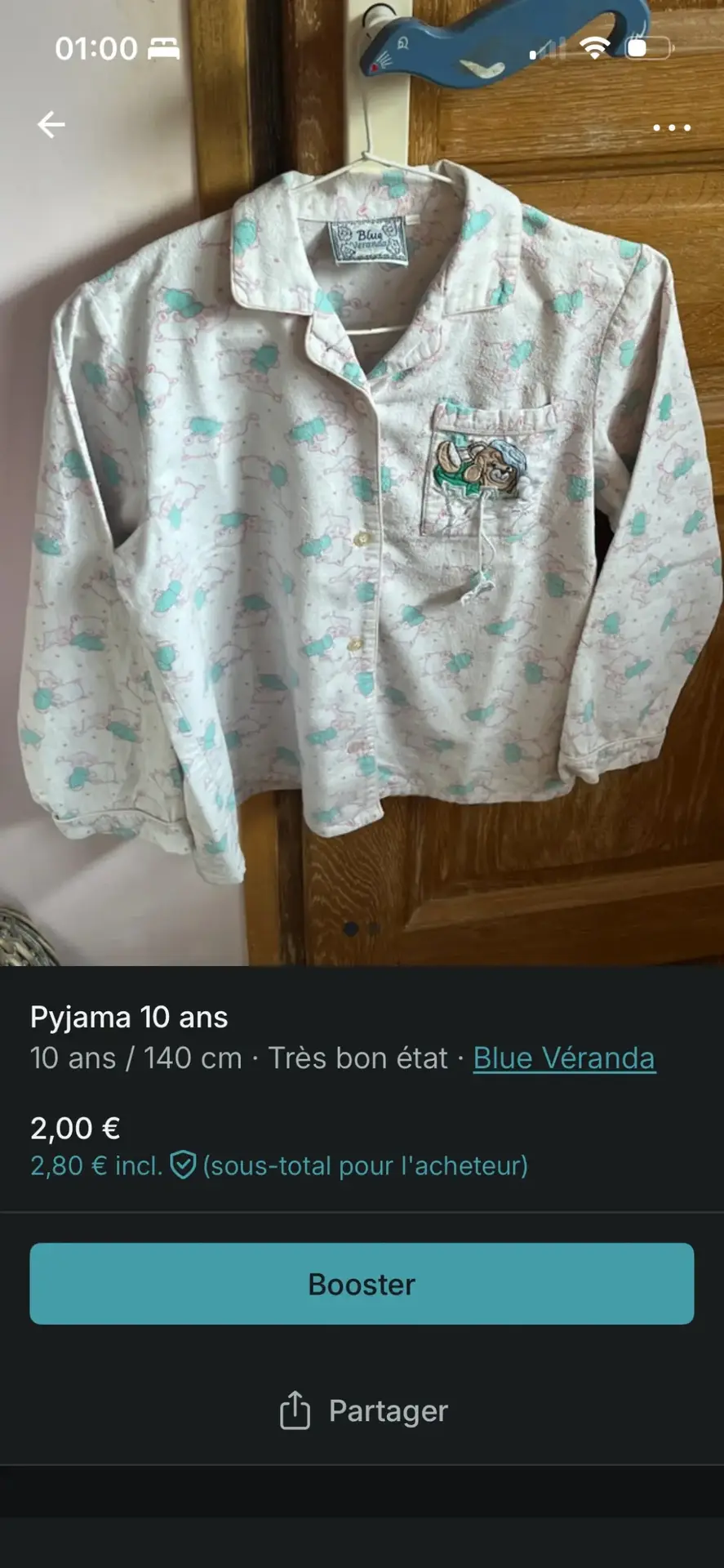Open the three-dot overflow menu
The image size is (724, 1568).
[x=672, y=127]
